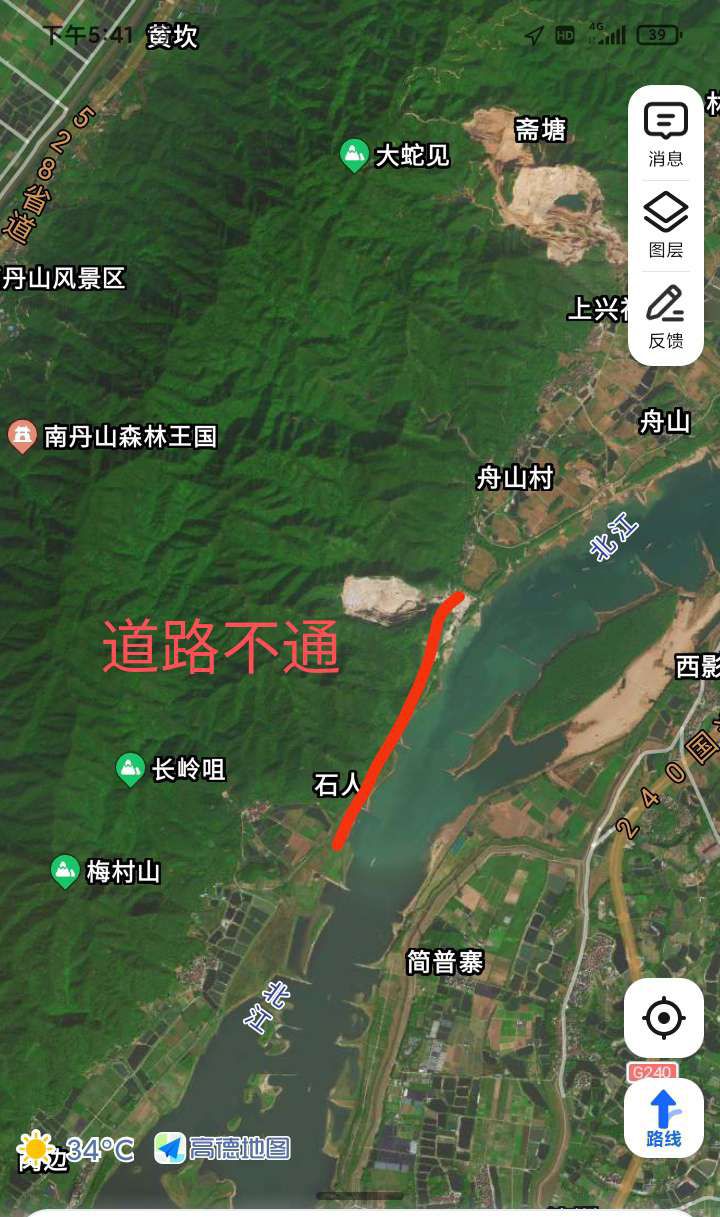Select the 南丹山森林王国 attraction marker
720x1217 pixels.
22,437
